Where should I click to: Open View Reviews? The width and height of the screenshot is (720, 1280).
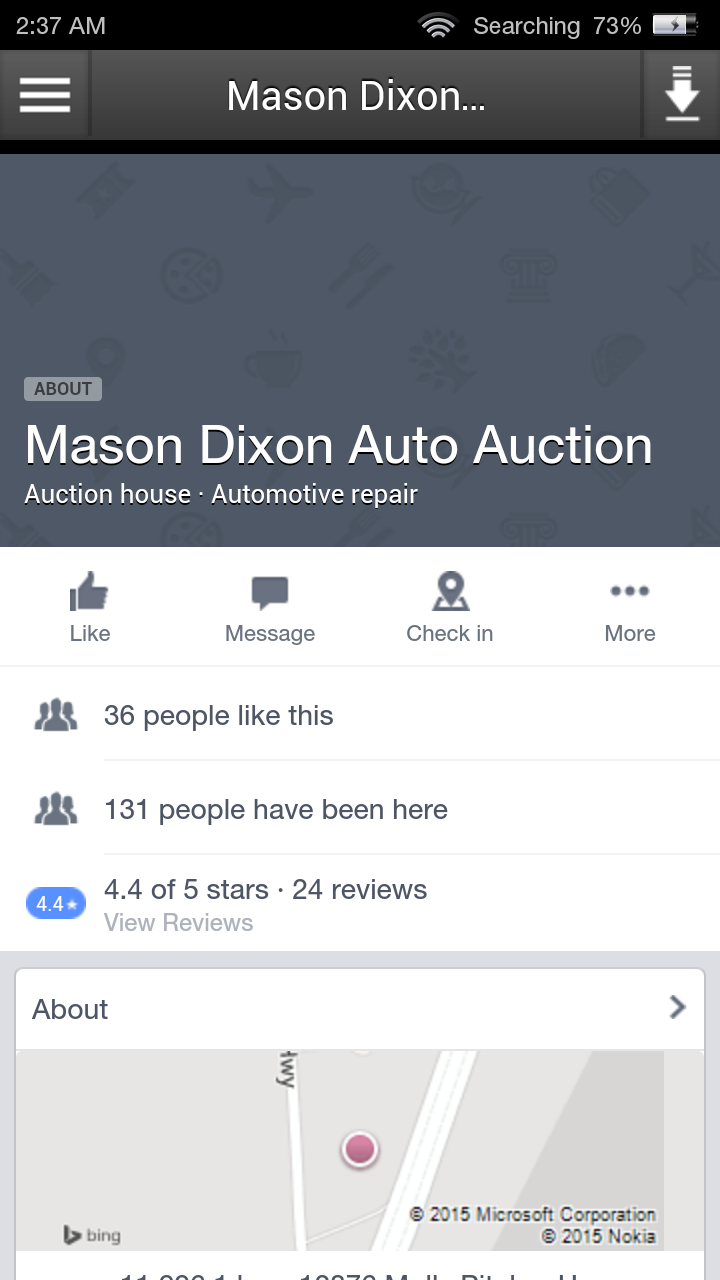[x=178, y=922]
